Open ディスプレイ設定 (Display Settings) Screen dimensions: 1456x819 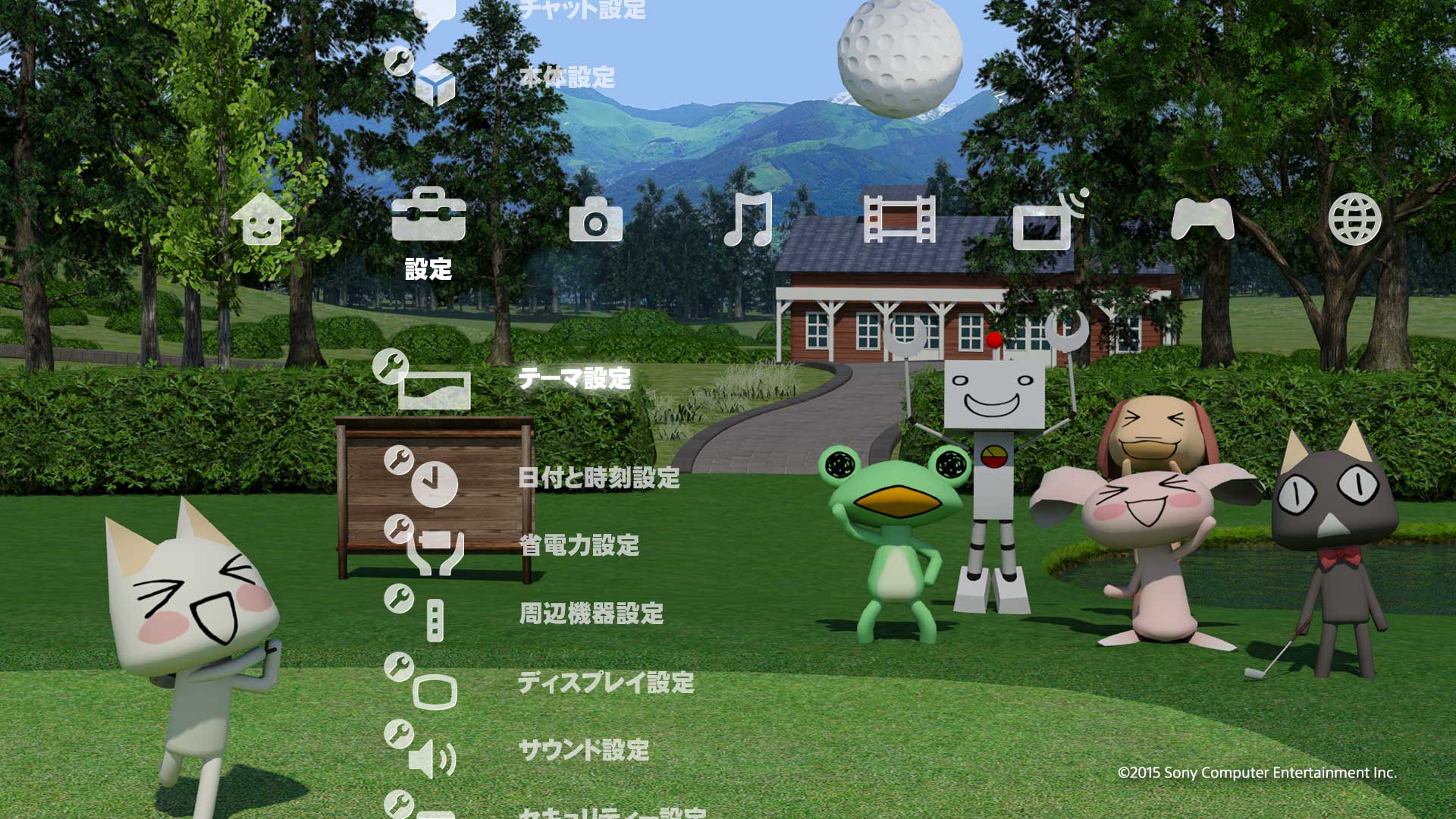tap(538, 681)
